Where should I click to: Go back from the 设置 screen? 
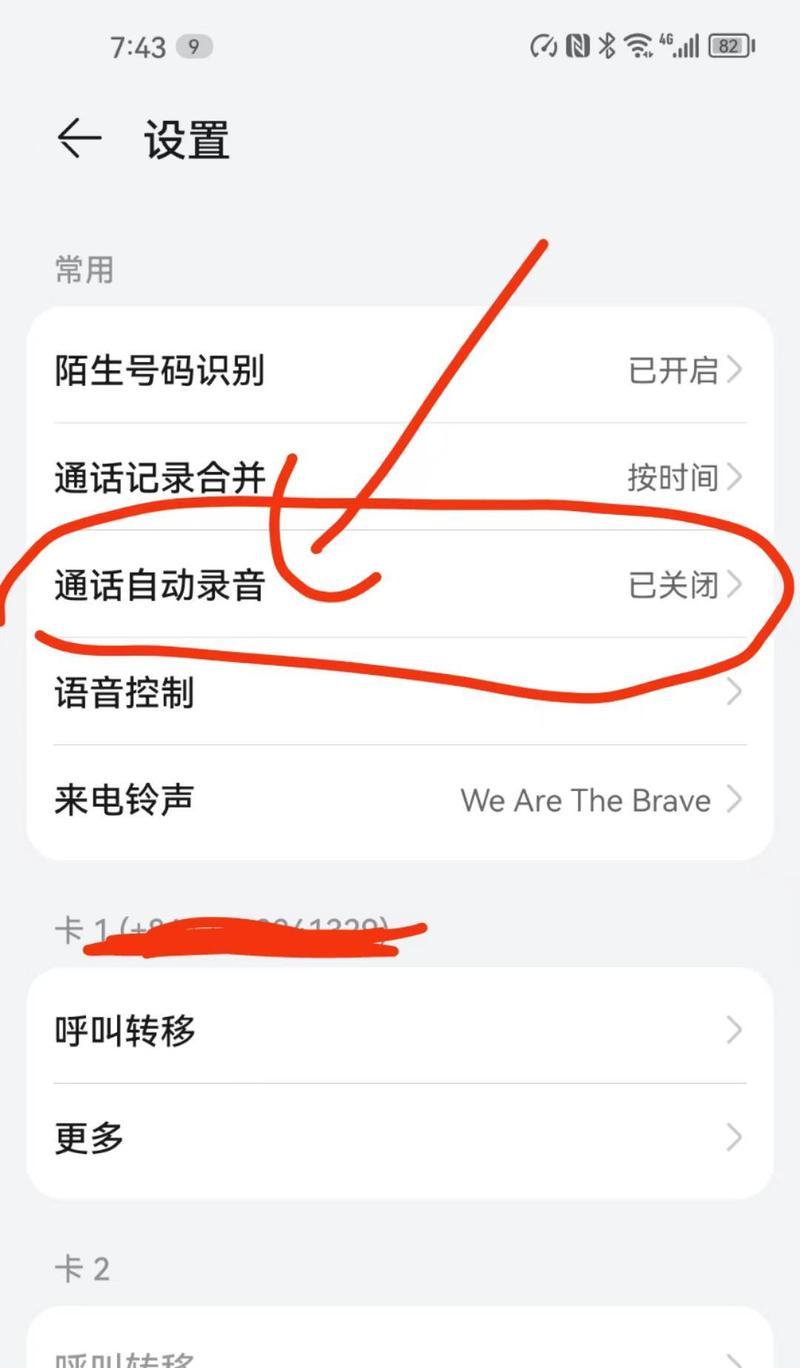pyautogui.click(x=80, y=139)
